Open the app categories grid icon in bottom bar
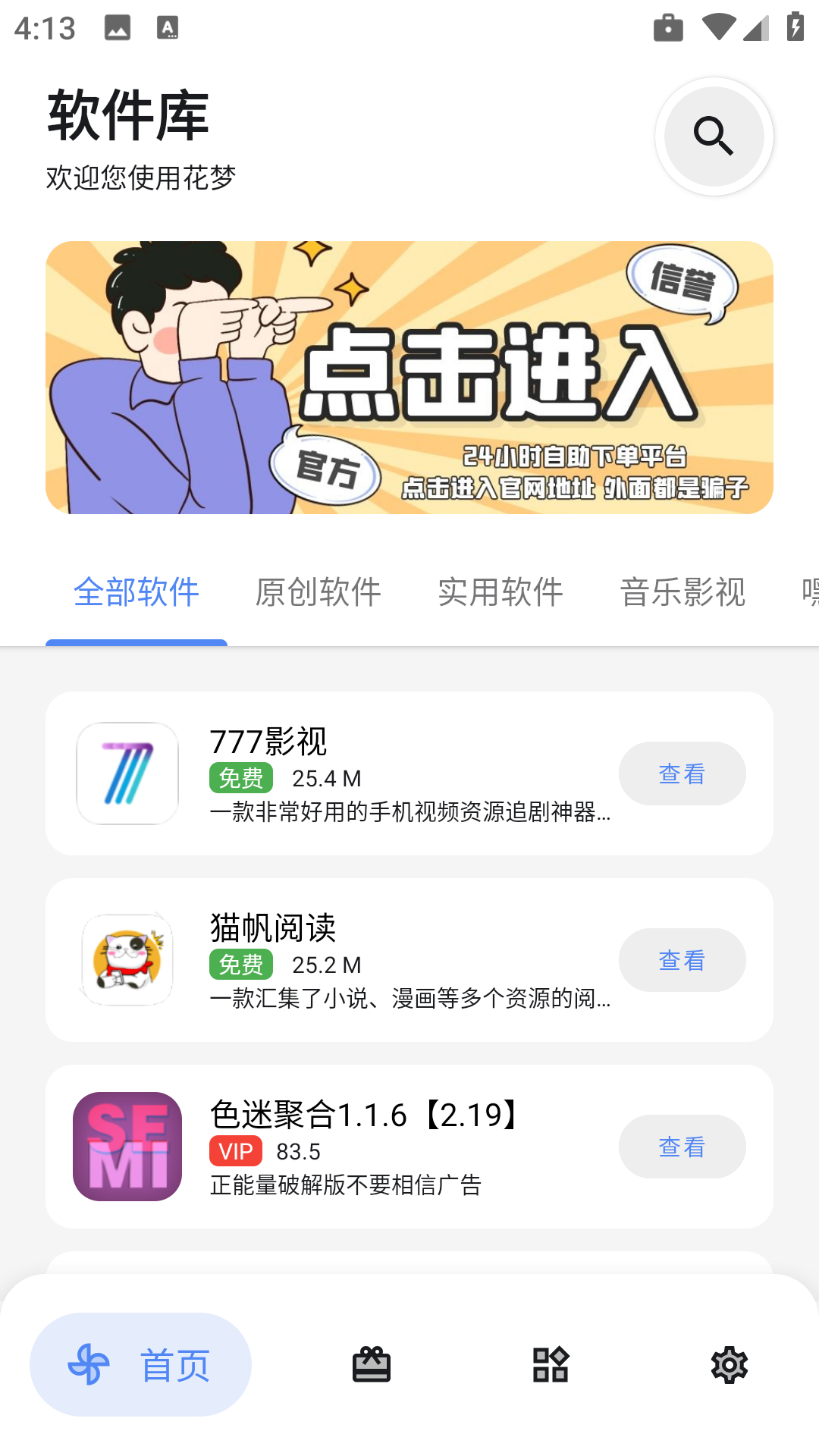Image resolution: width=819 pixels, height=1456 pixels. click(551, 1363)
